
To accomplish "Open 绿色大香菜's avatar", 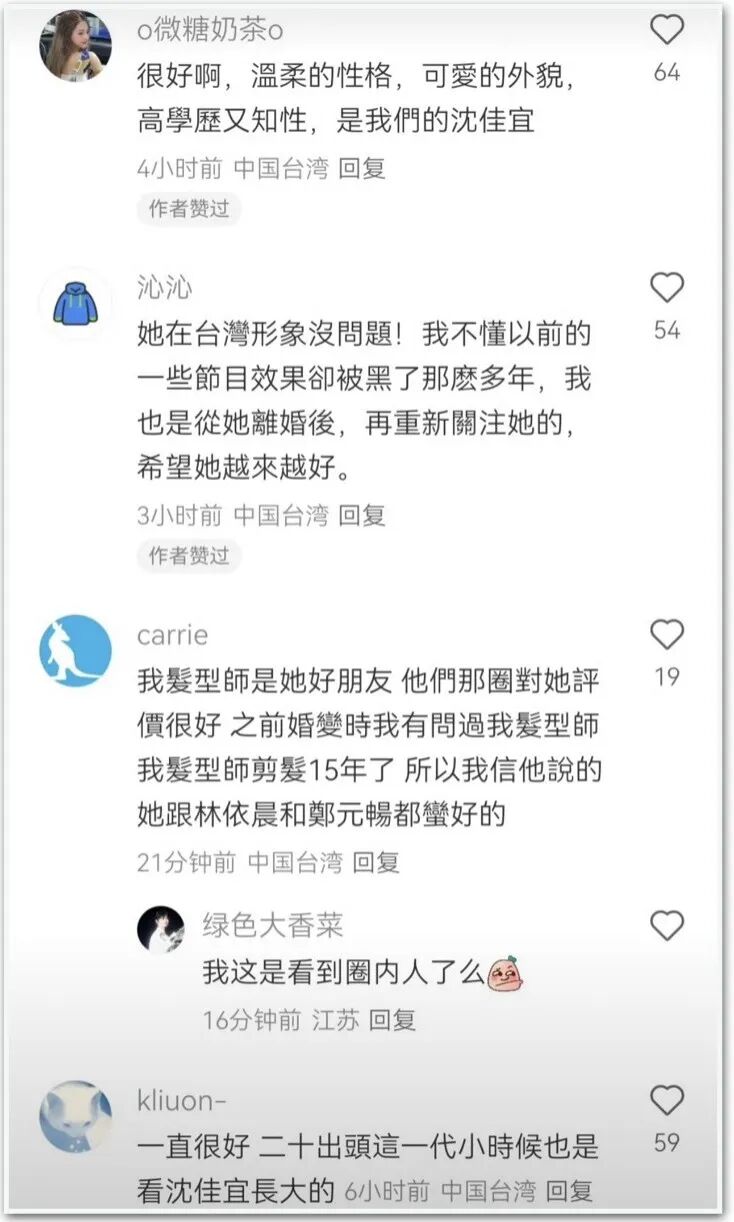I will click(160, 929).
